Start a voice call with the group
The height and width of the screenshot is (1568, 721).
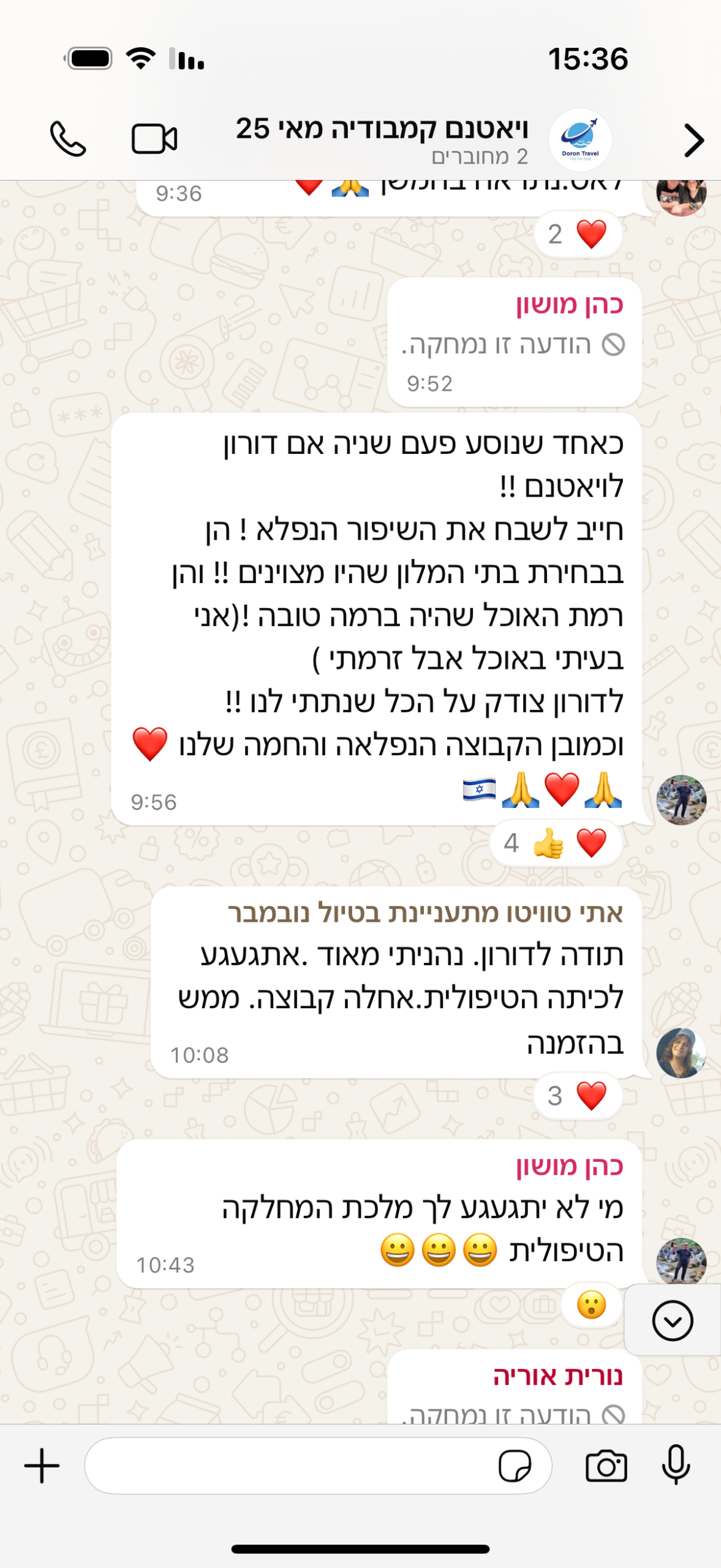point(68,139)
